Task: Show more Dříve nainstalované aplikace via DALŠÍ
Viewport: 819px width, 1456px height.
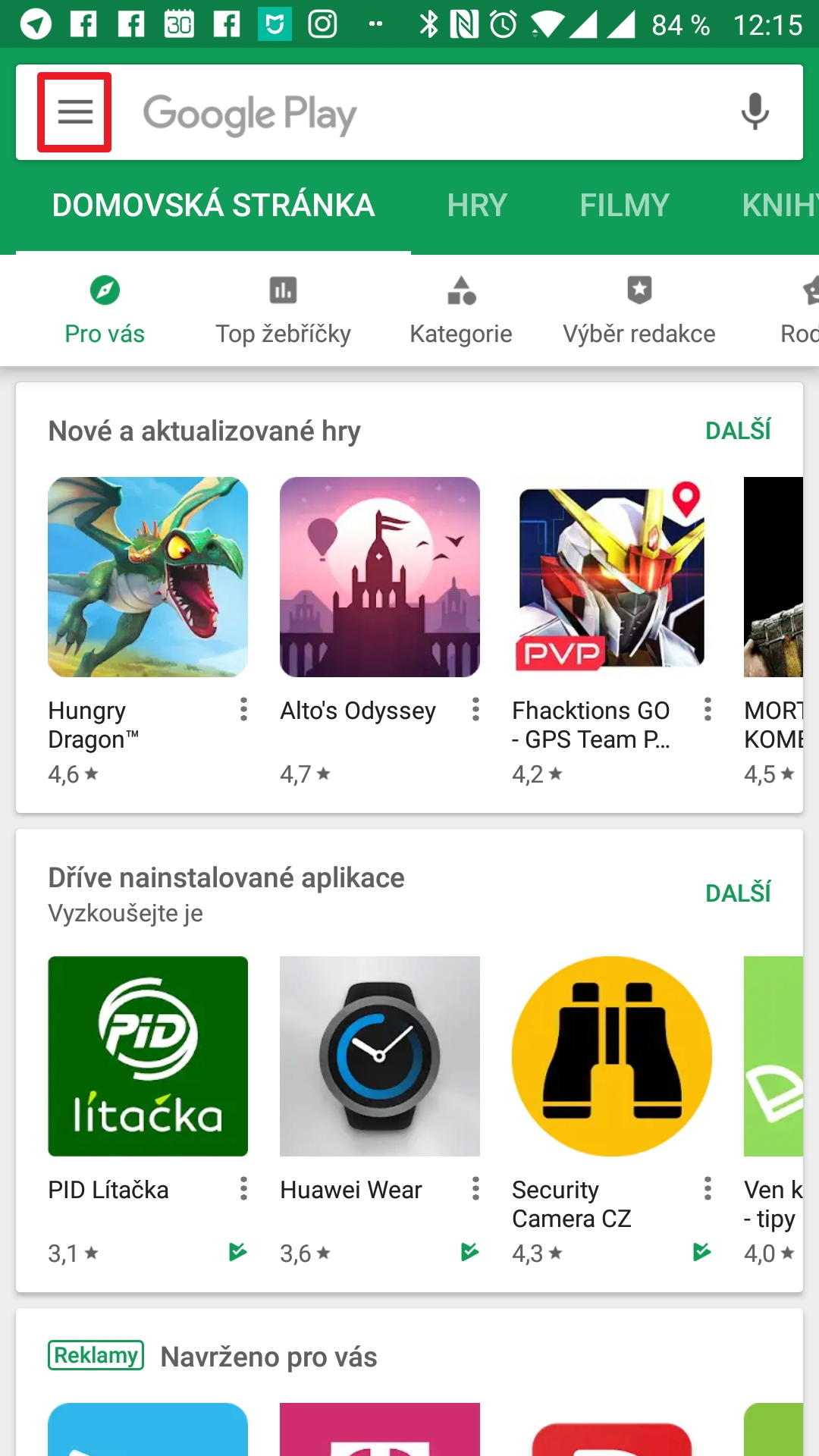Action: (x=738, y=893)
